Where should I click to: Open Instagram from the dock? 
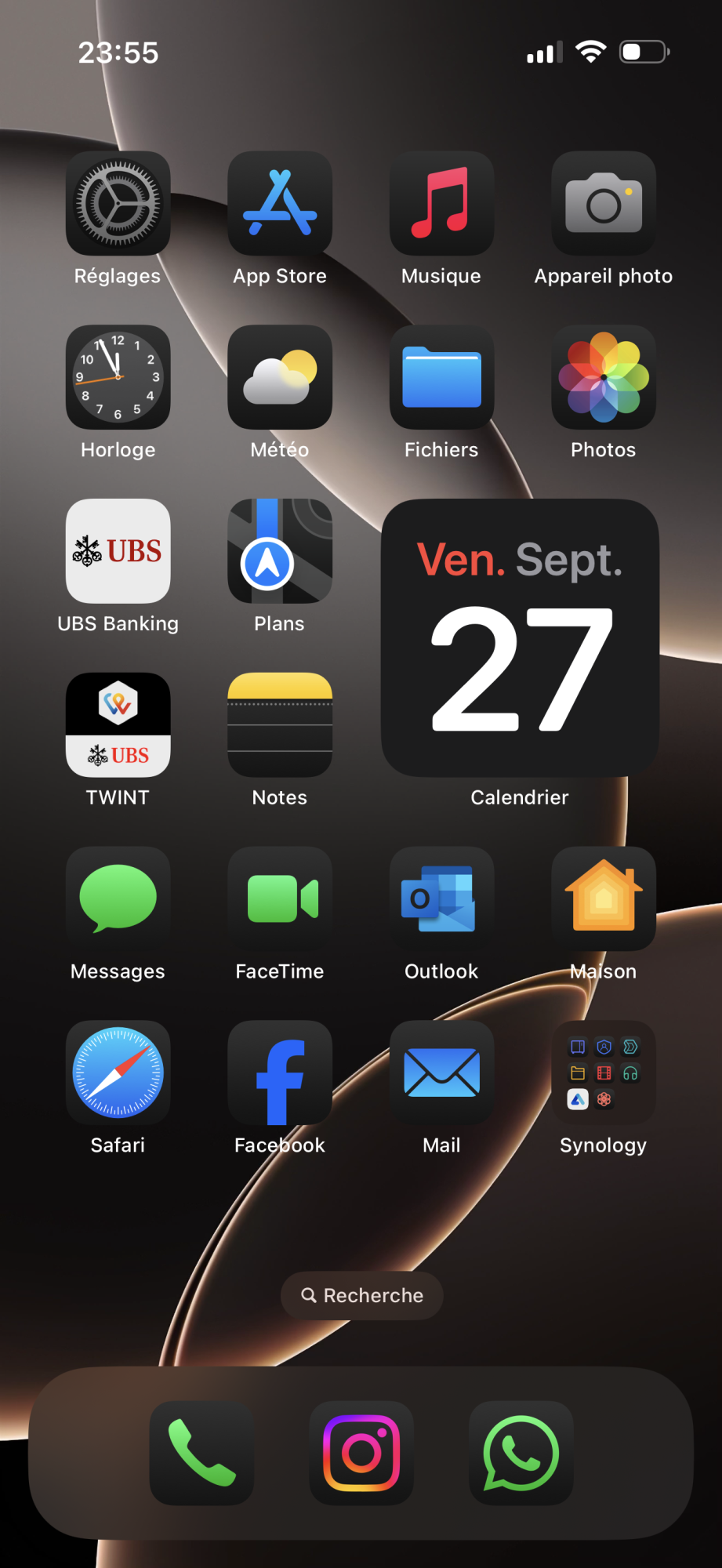[x=361, y=1453]
